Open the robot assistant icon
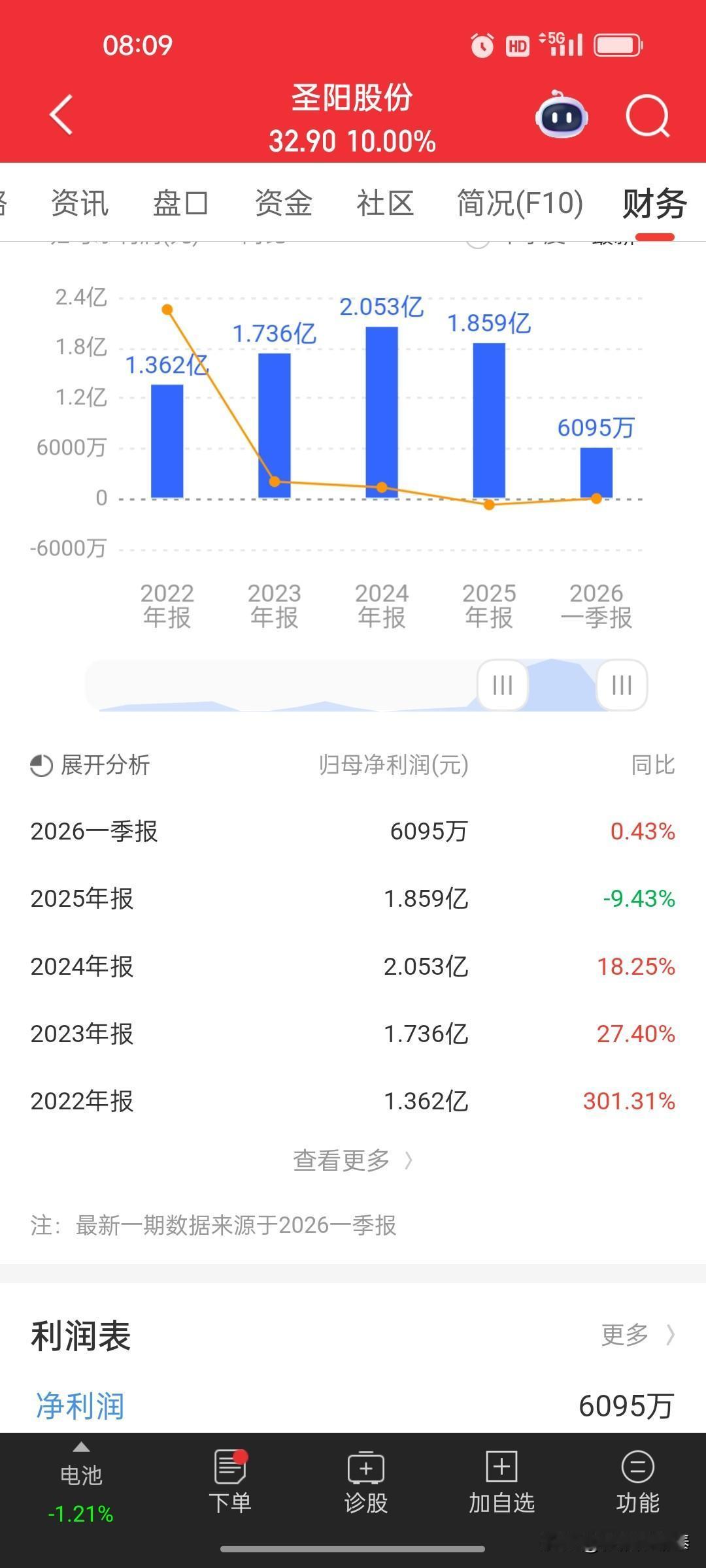Image resolution: width=706 pixels, height=1568 pixels. pos(562,115)
